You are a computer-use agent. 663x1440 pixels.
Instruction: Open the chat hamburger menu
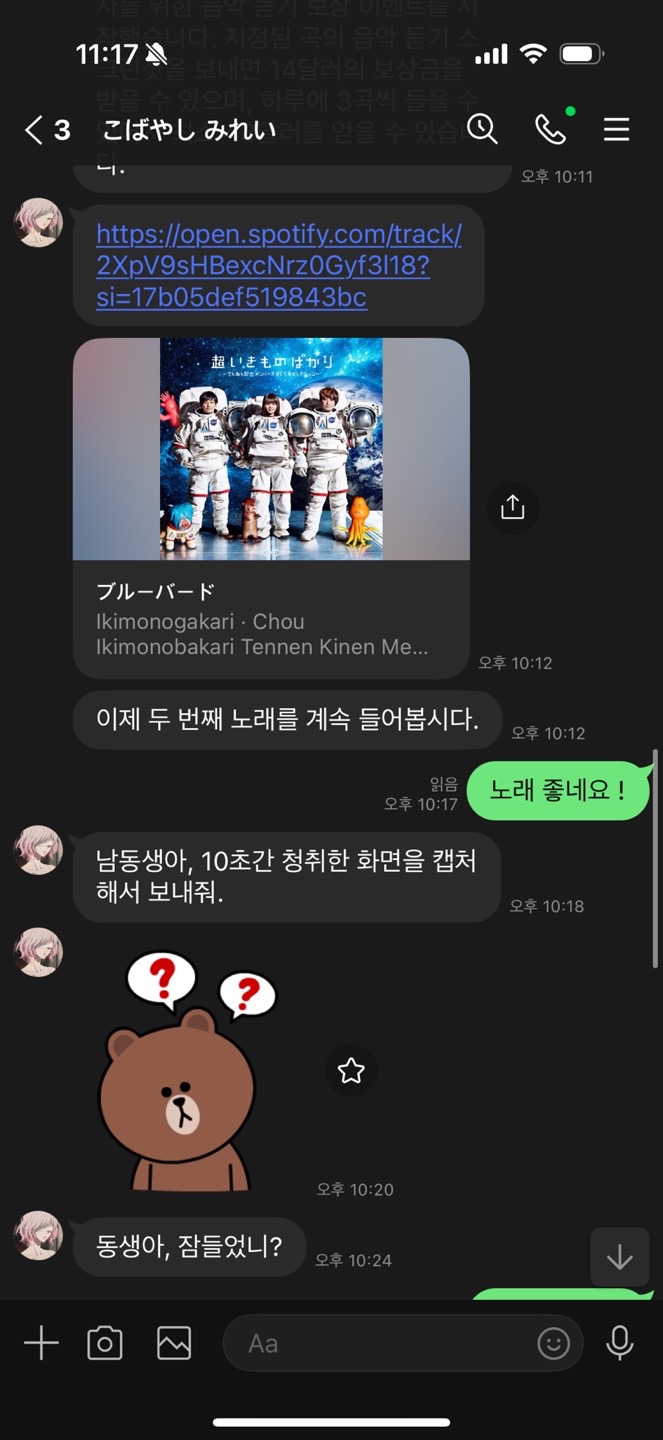pos(616,129)
